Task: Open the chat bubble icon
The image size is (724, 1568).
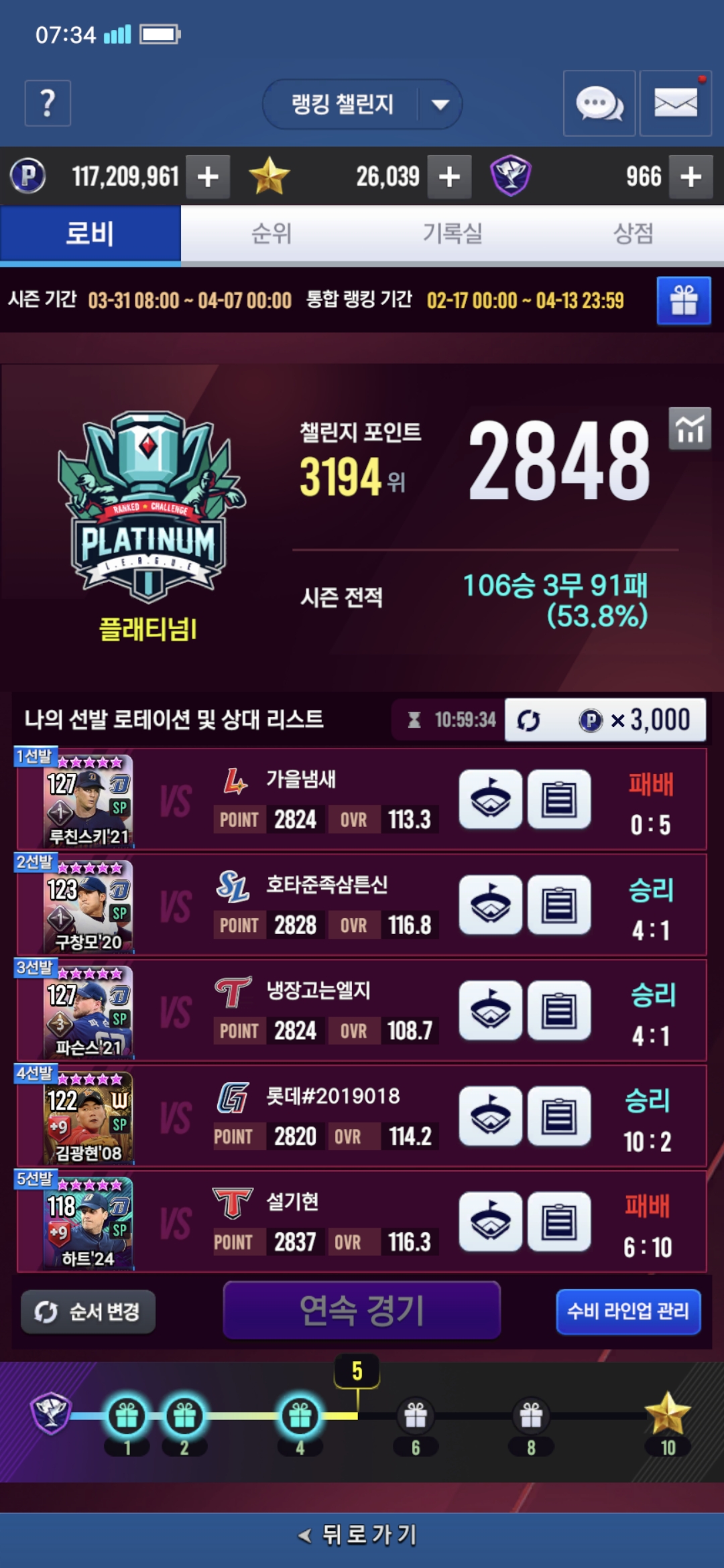Action: click(x=599, y=104)
